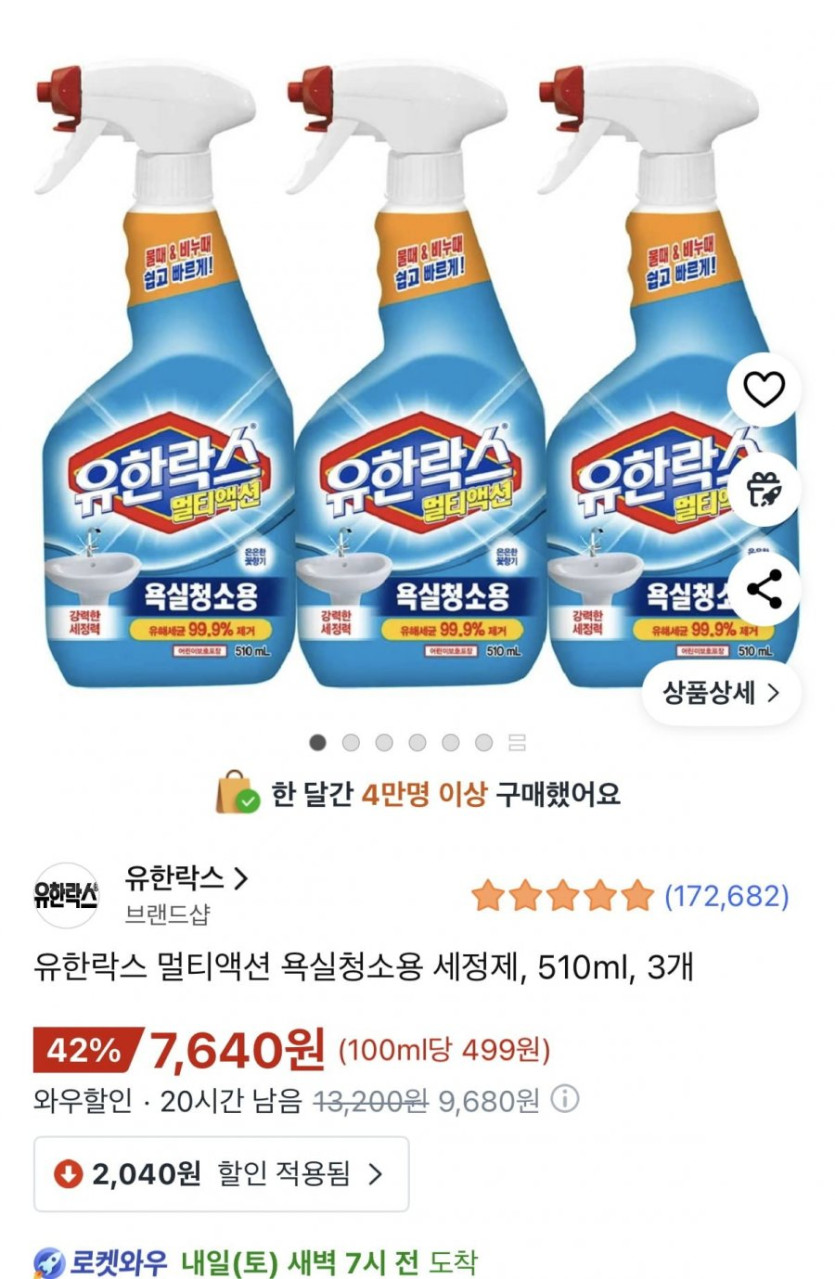The image size is (835, 1279).
Task: Open the 2,040원 할인 적용됨 details
Action: (x=221, y=1174)
